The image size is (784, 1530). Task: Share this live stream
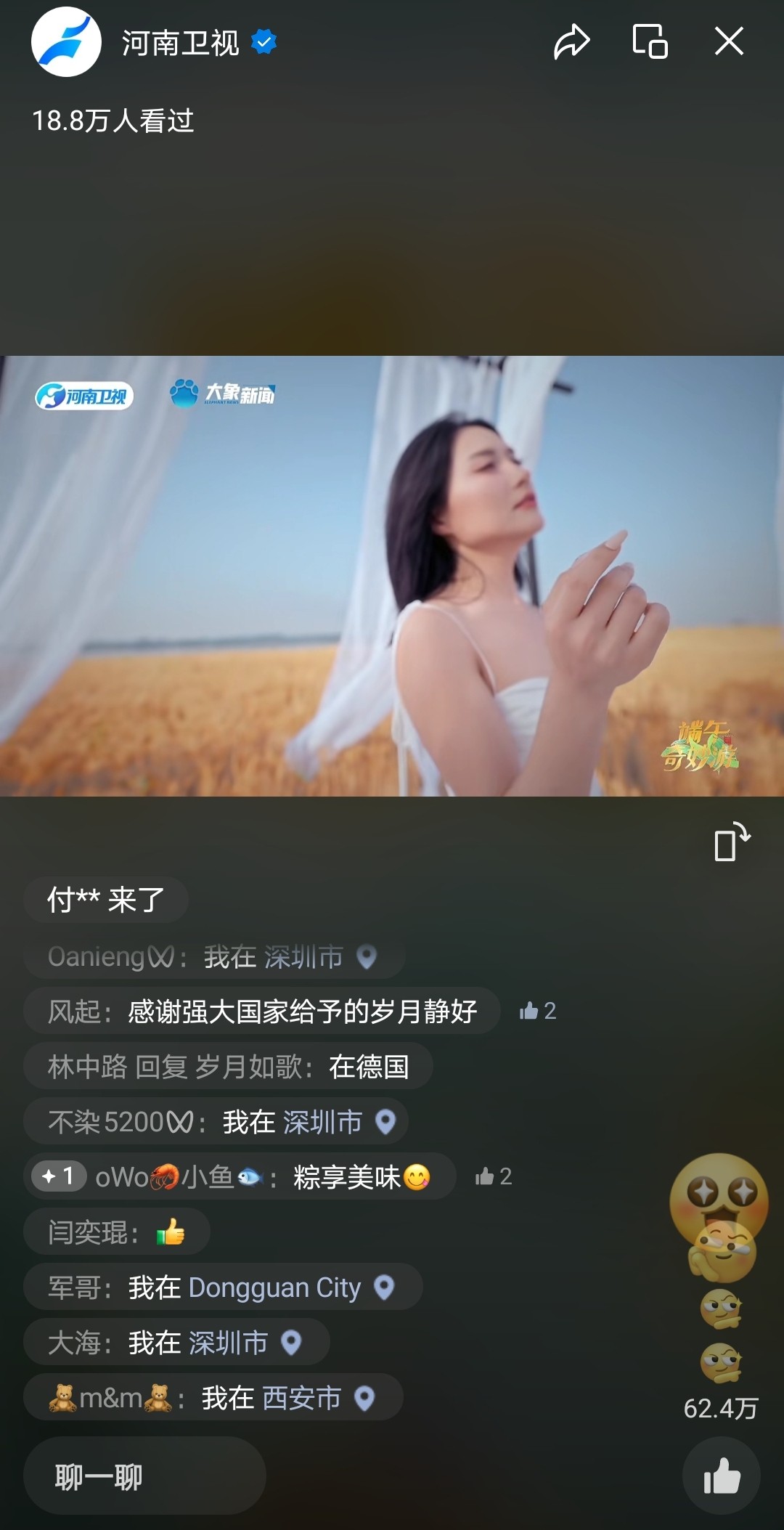(x=571, y=41)
